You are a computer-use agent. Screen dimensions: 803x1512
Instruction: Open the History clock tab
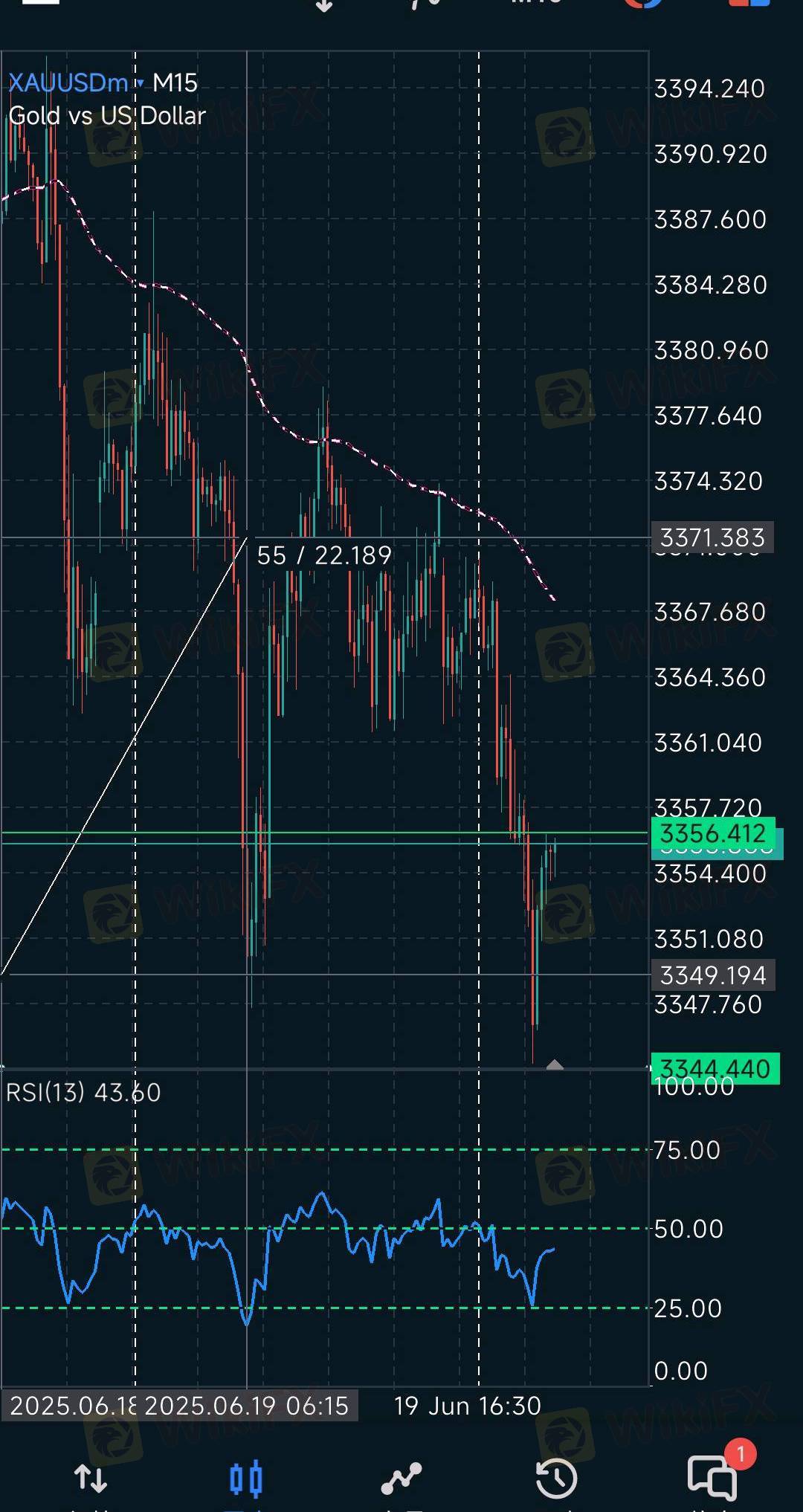(x=556, y=1479)
